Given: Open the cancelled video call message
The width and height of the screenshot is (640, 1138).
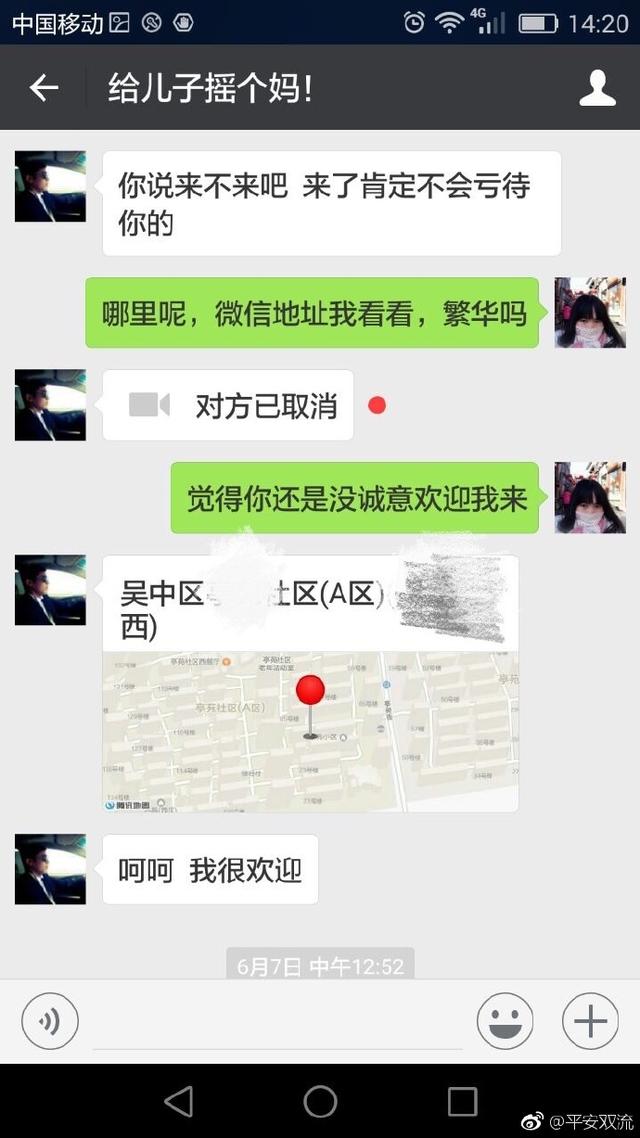Looking at the screenshot, I should point(228,405).
